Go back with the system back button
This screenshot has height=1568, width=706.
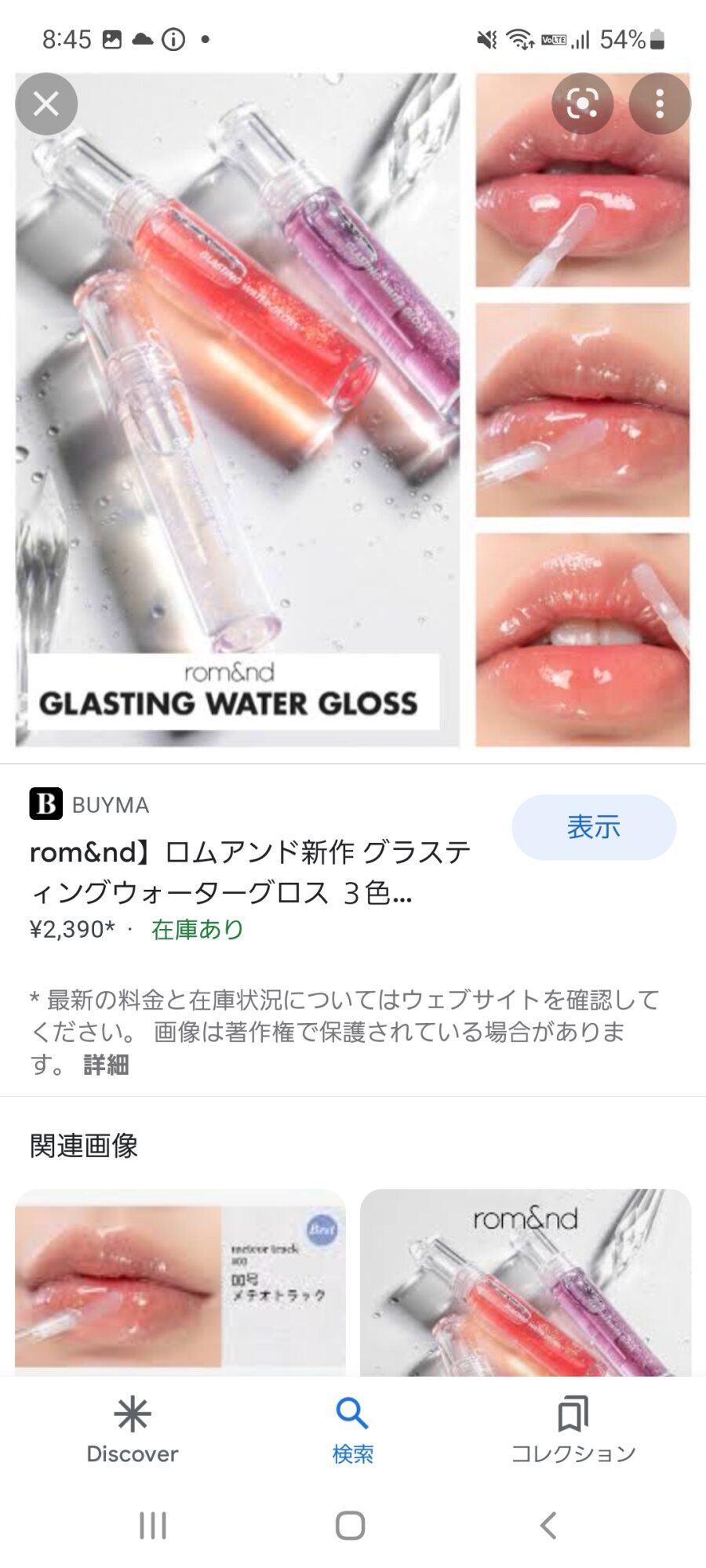pyautogui.click(x=548, y=1526)
